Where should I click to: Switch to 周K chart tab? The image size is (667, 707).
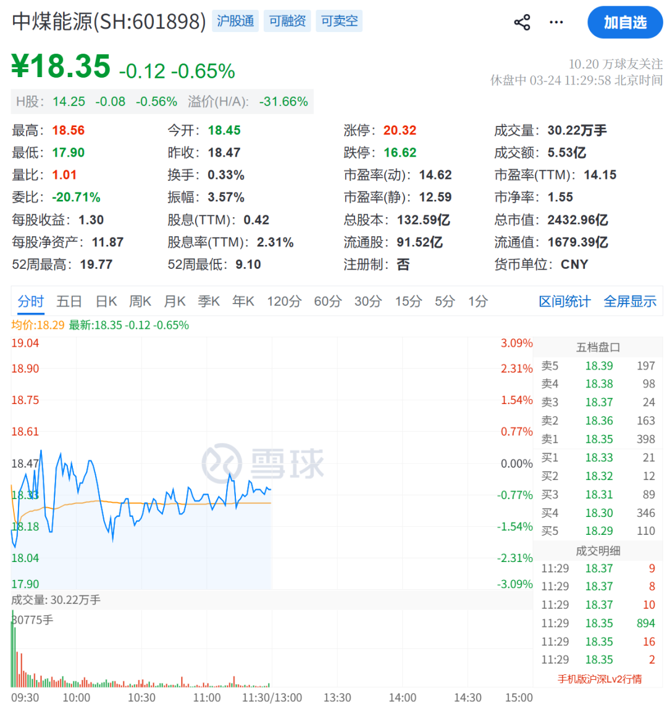click(141, 301)
